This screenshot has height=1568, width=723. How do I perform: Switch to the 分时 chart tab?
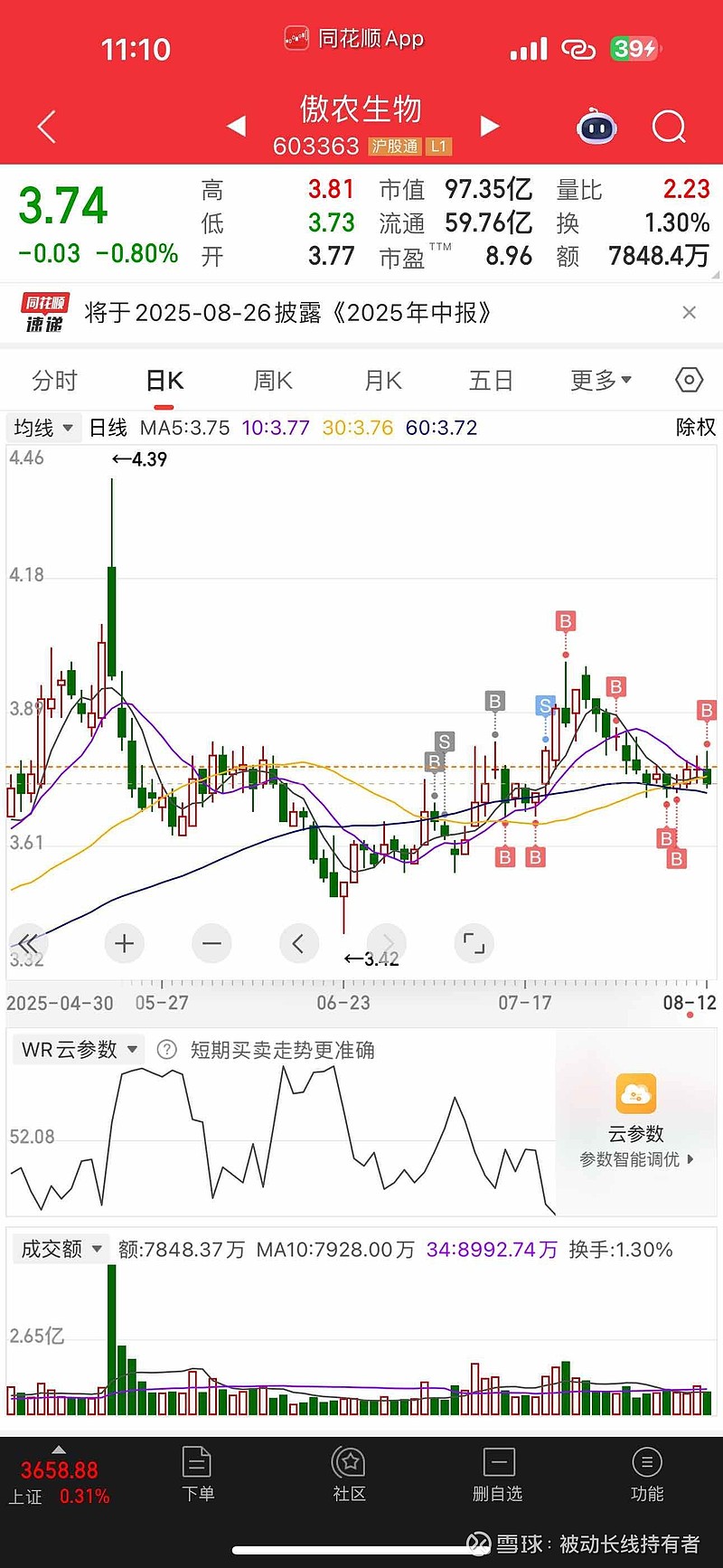pyautogui.click(x=54, y=381)
